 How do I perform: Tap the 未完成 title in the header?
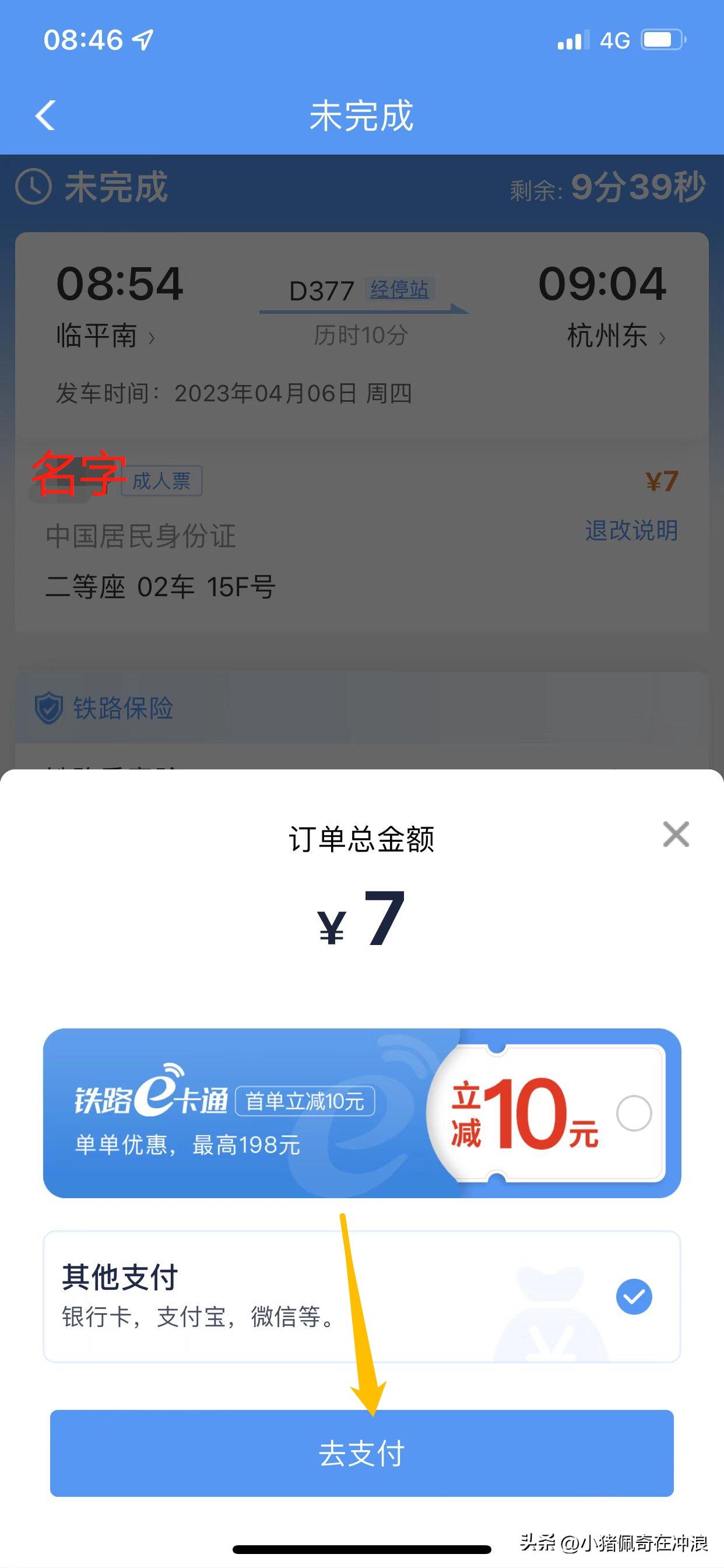click(361, 116)
